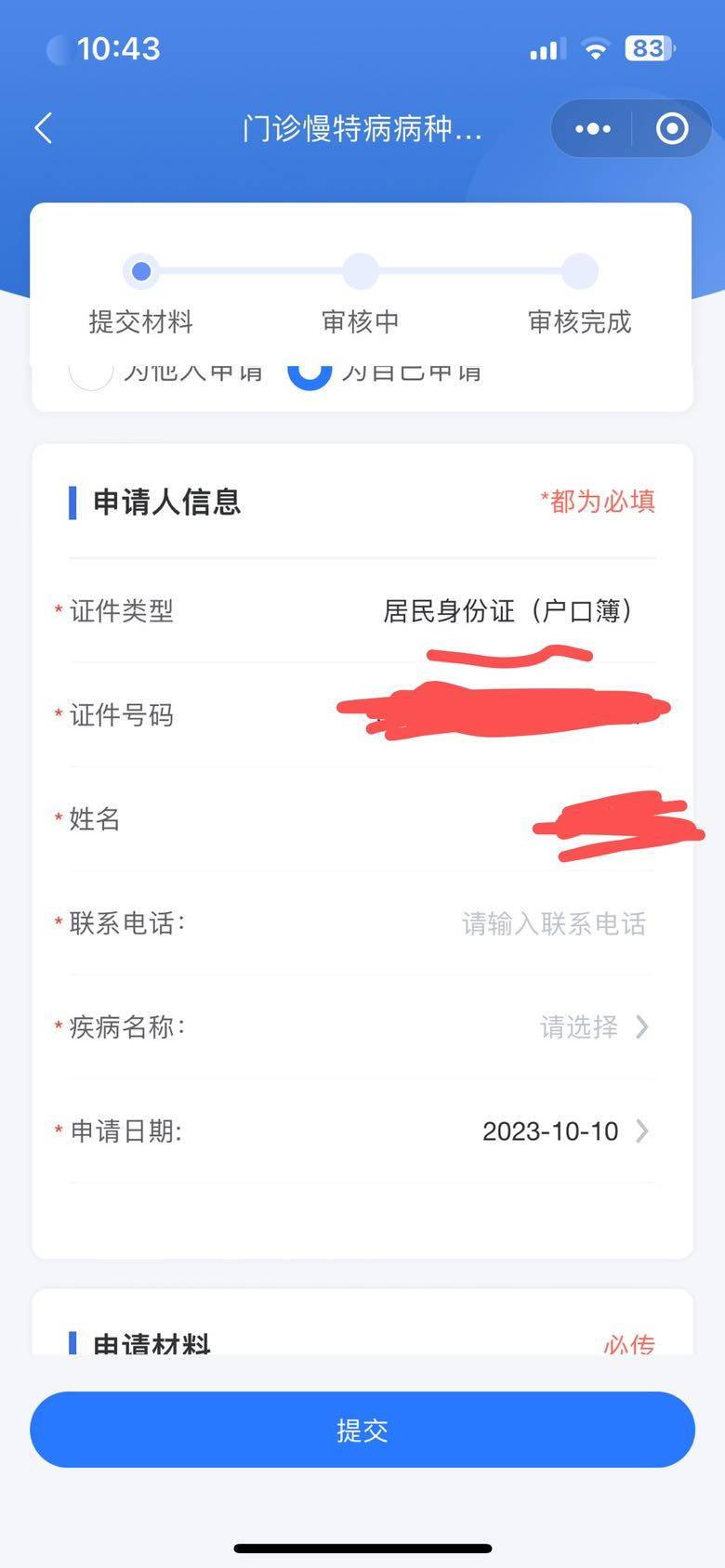The image size is (725, 1568).
Task: Open the mini program three-dot menu
Action: pos(593,128)
